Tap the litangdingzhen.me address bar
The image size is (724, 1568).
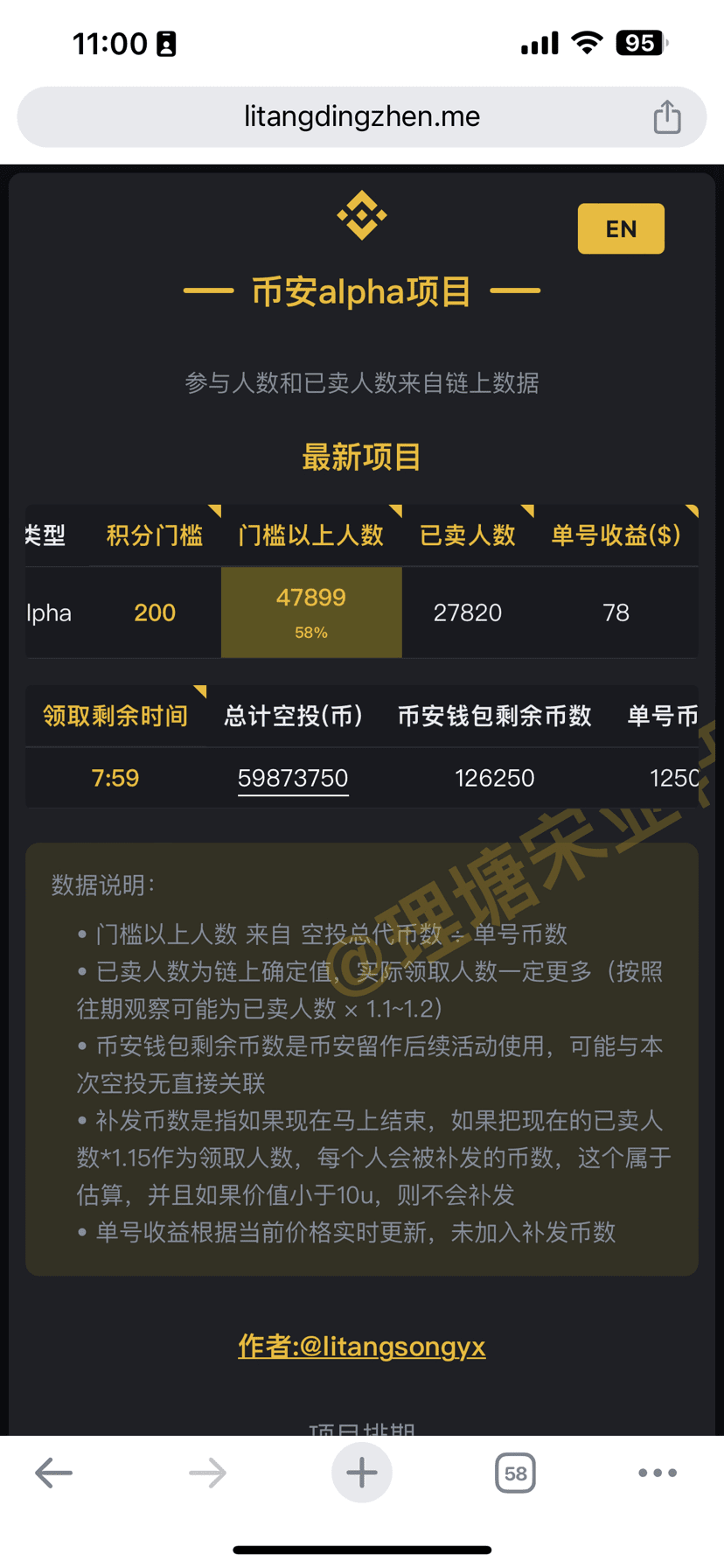coord(361,116)
